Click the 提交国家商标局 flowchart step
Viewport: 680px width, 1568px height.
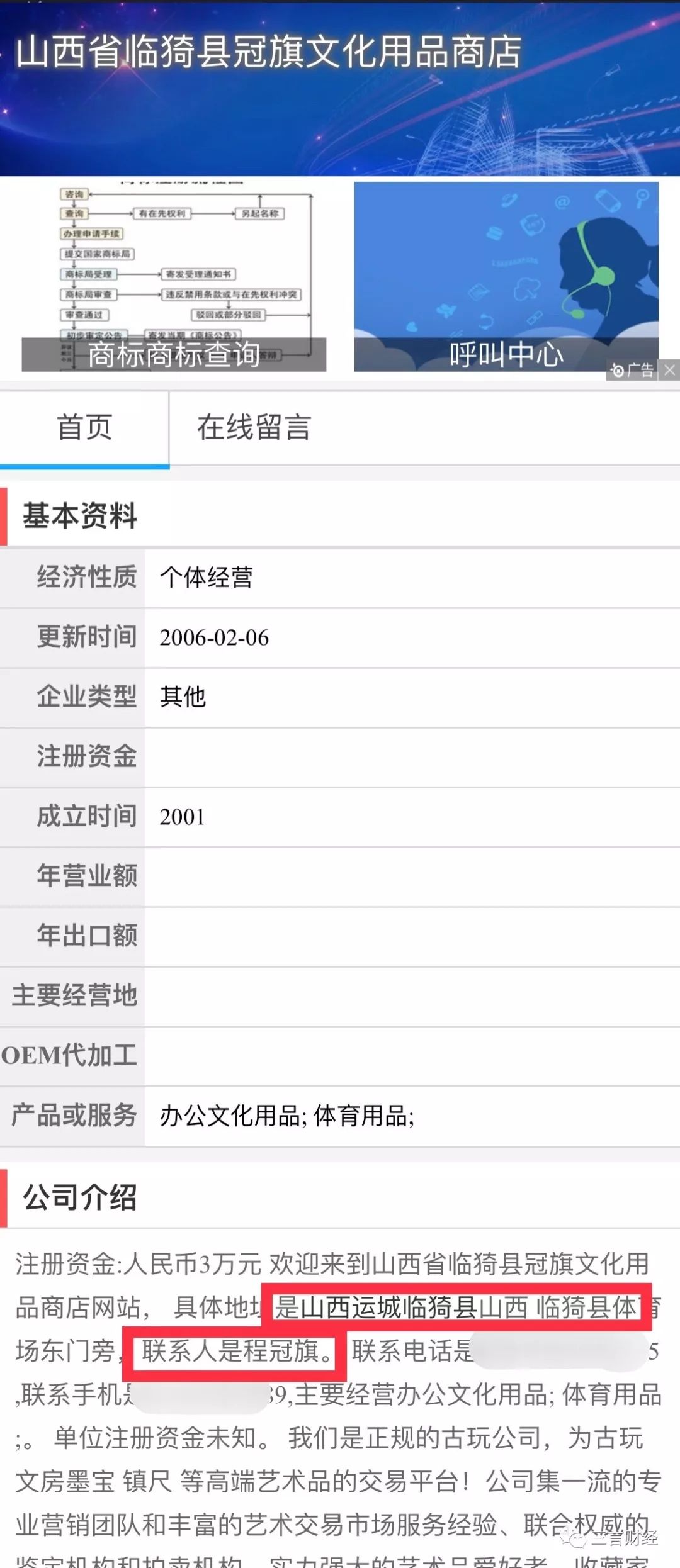[x=98, y=254]
